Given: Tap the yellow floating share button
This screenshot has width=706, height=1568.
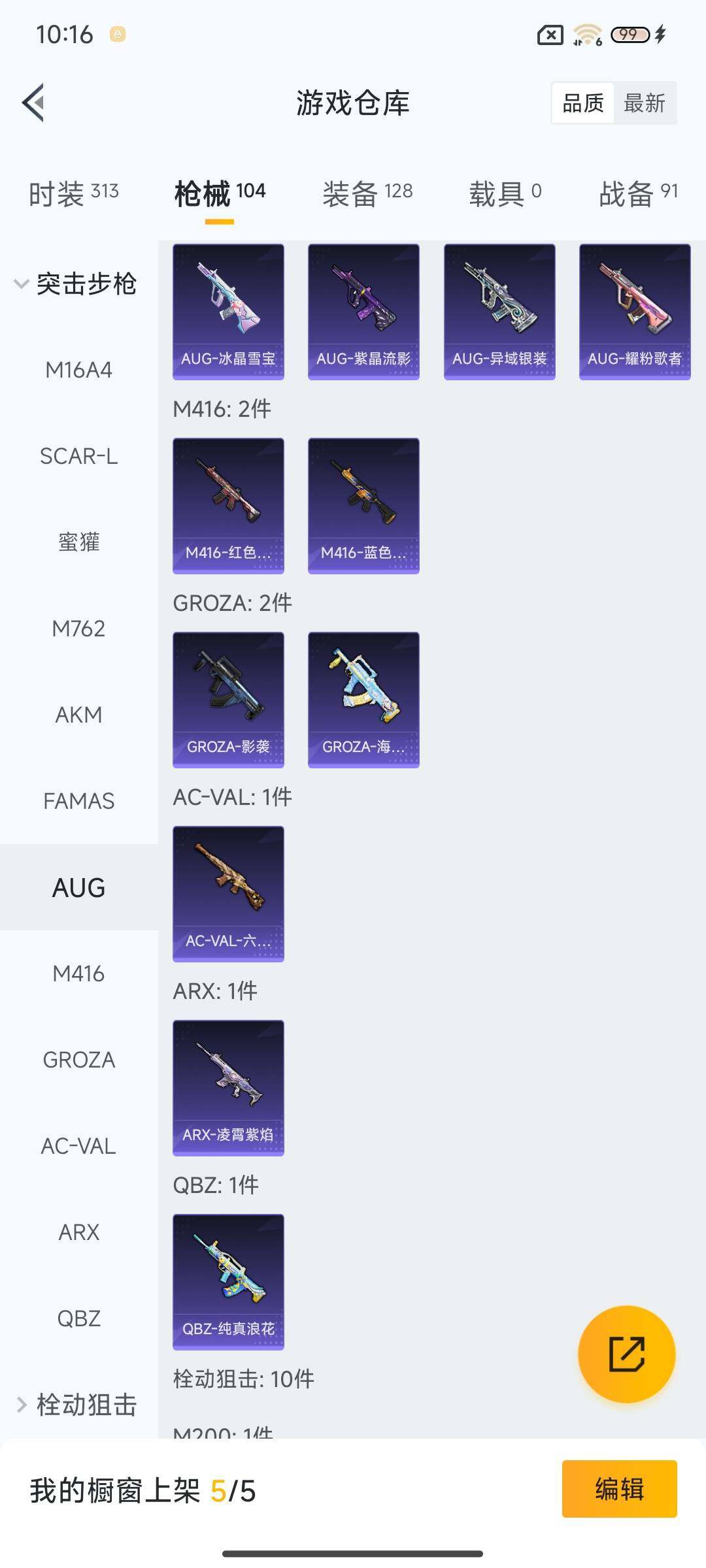Looking at the screenshot, I should tap(626, 1354).
